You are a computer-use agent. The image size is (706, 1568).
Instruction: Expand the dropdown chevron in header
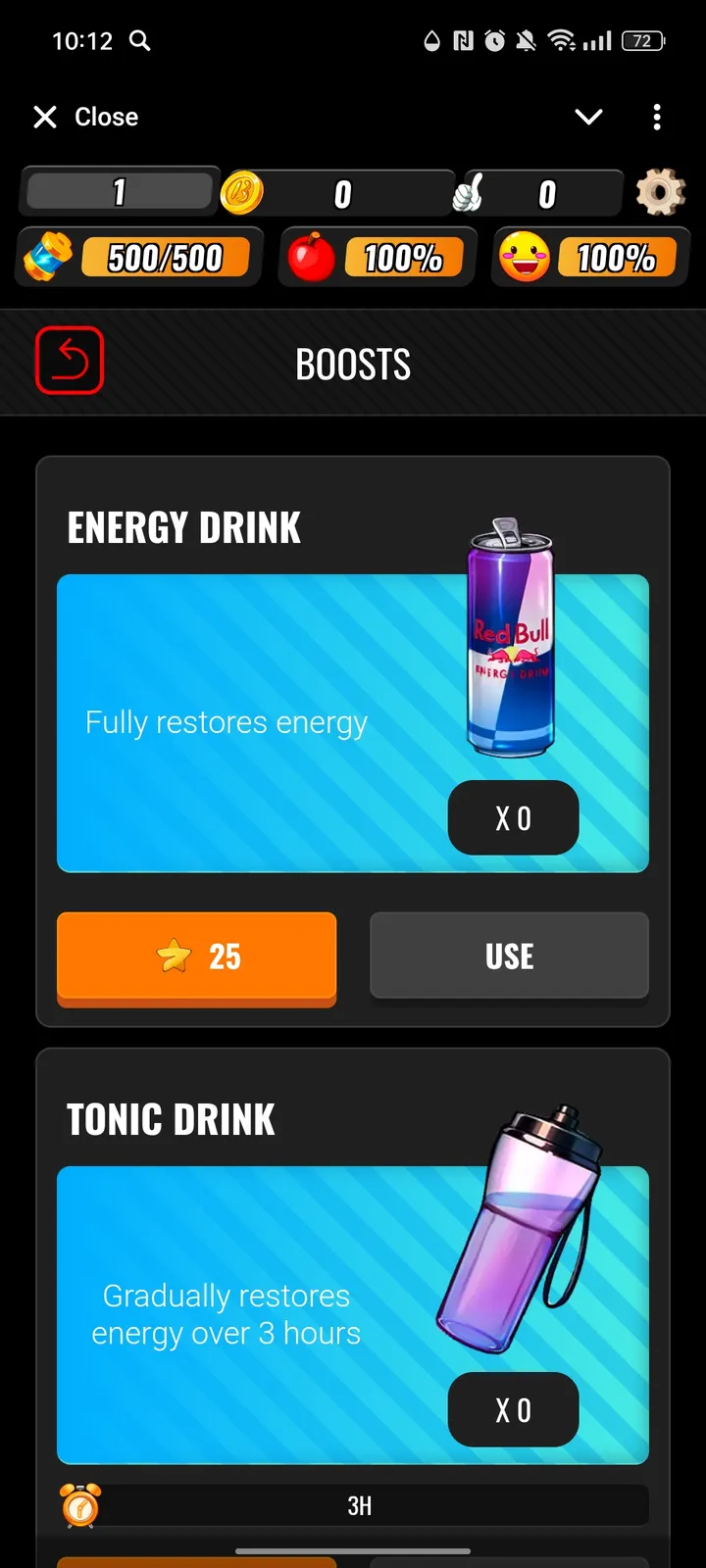point(588,118)
